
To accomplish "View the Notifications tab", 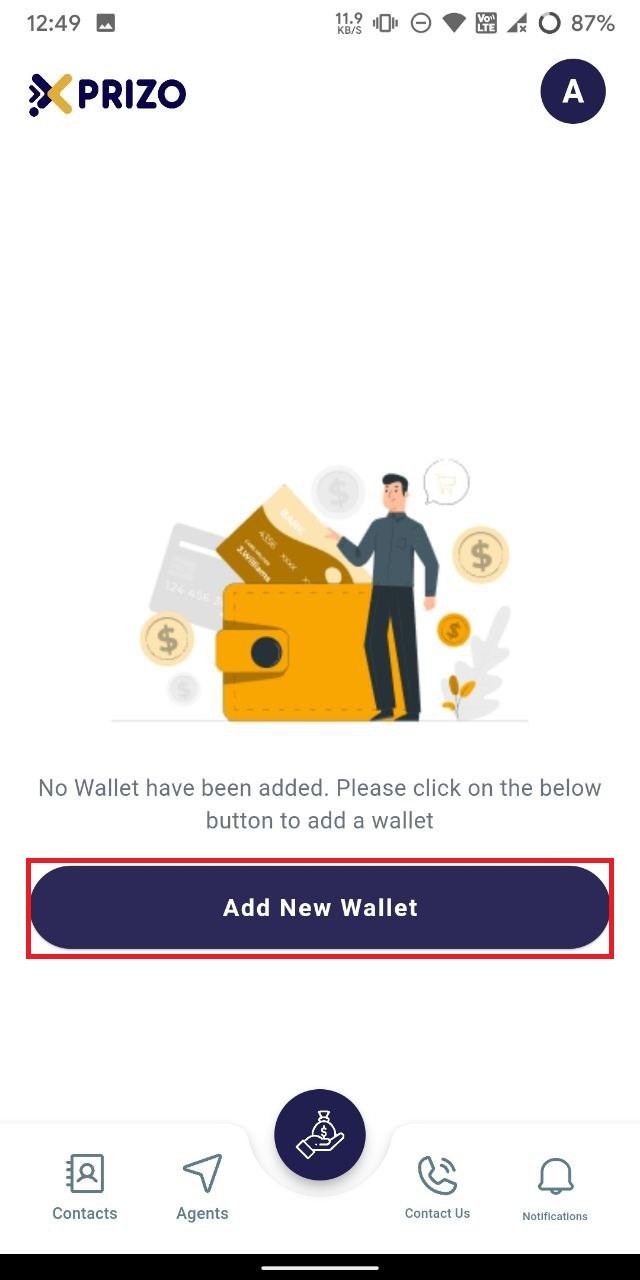I will click(x=555, y=1190).
